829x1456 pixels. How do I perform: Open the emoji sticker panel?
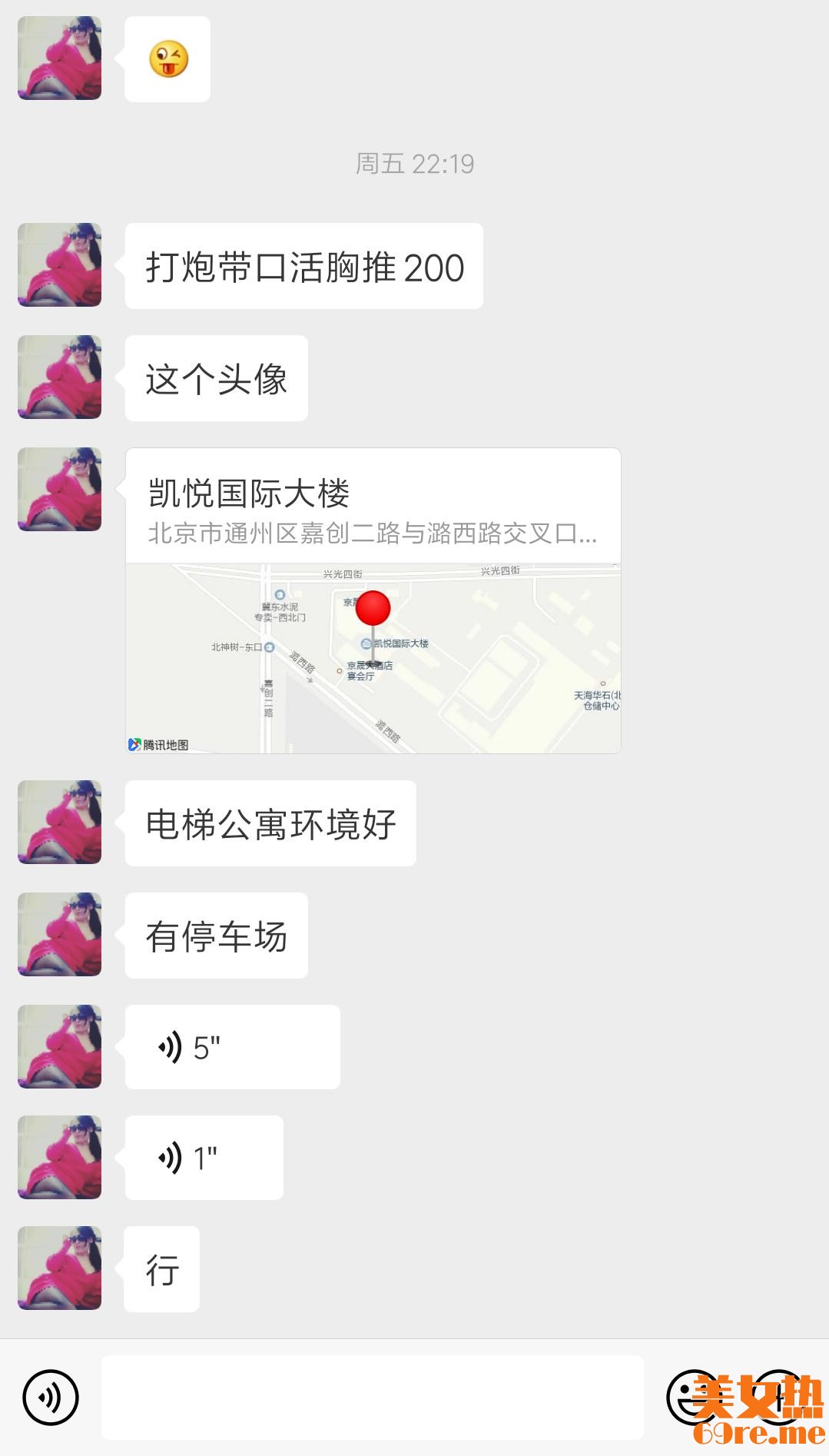[x=693, y=1397]
